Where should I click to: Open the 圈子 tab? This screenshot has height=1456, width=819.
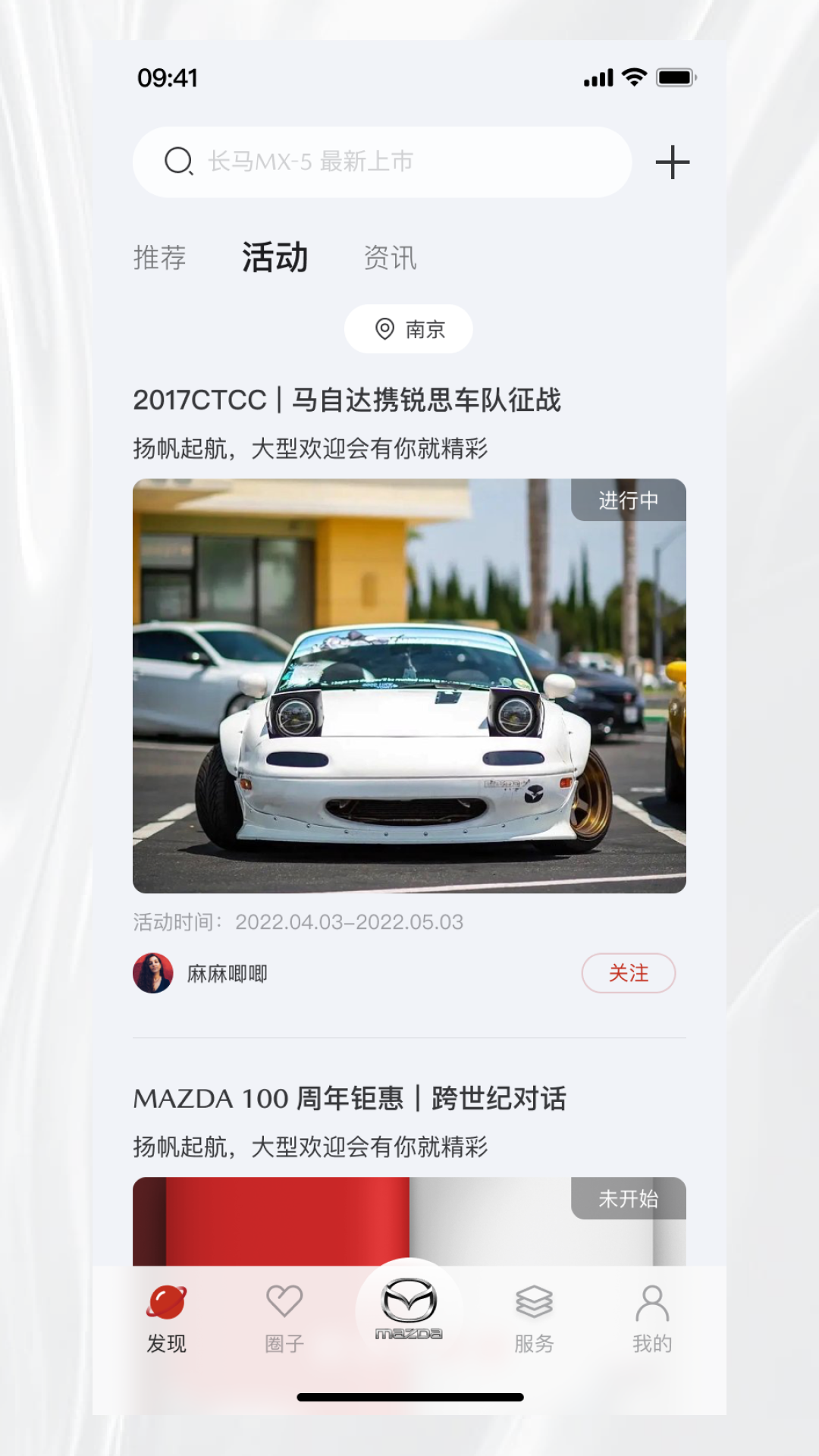pyautogui.click(x=284, y=1319)
